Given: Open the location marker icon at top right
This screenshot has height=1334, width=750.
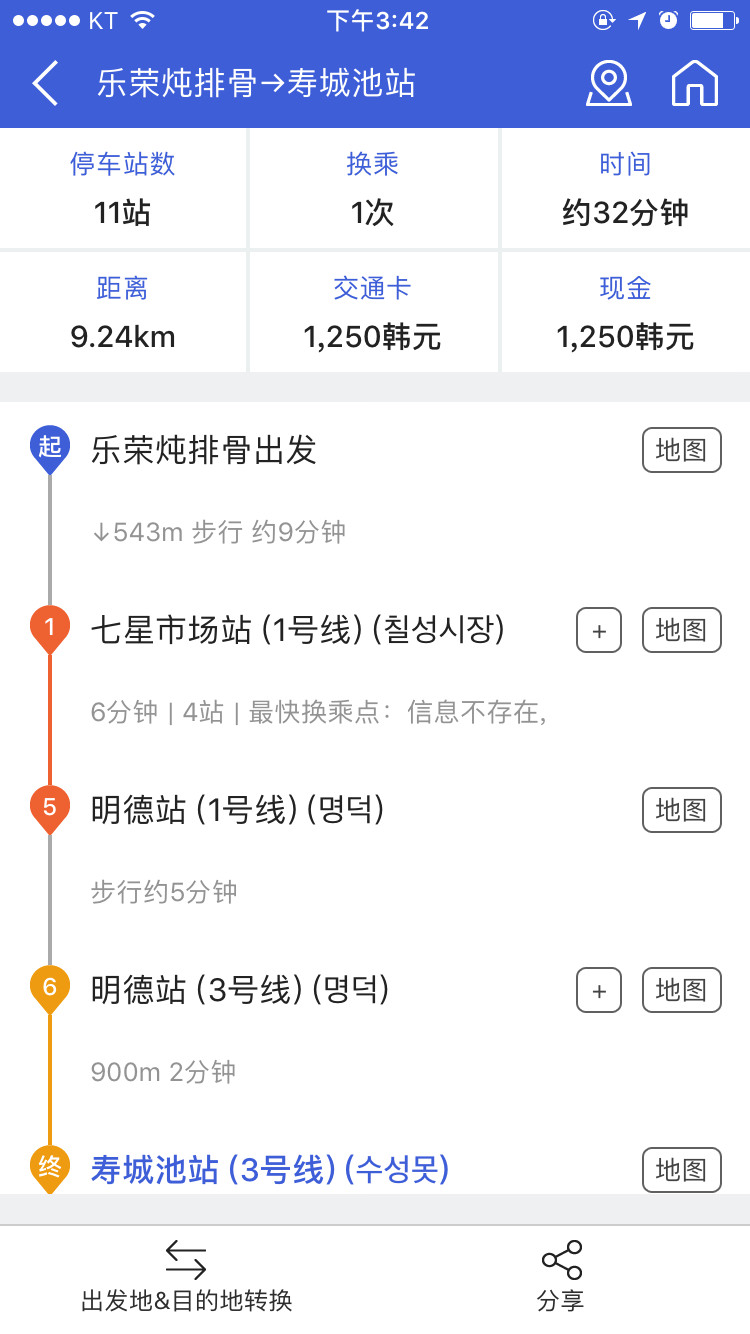Looking at the screenshot, I should 609,84.
